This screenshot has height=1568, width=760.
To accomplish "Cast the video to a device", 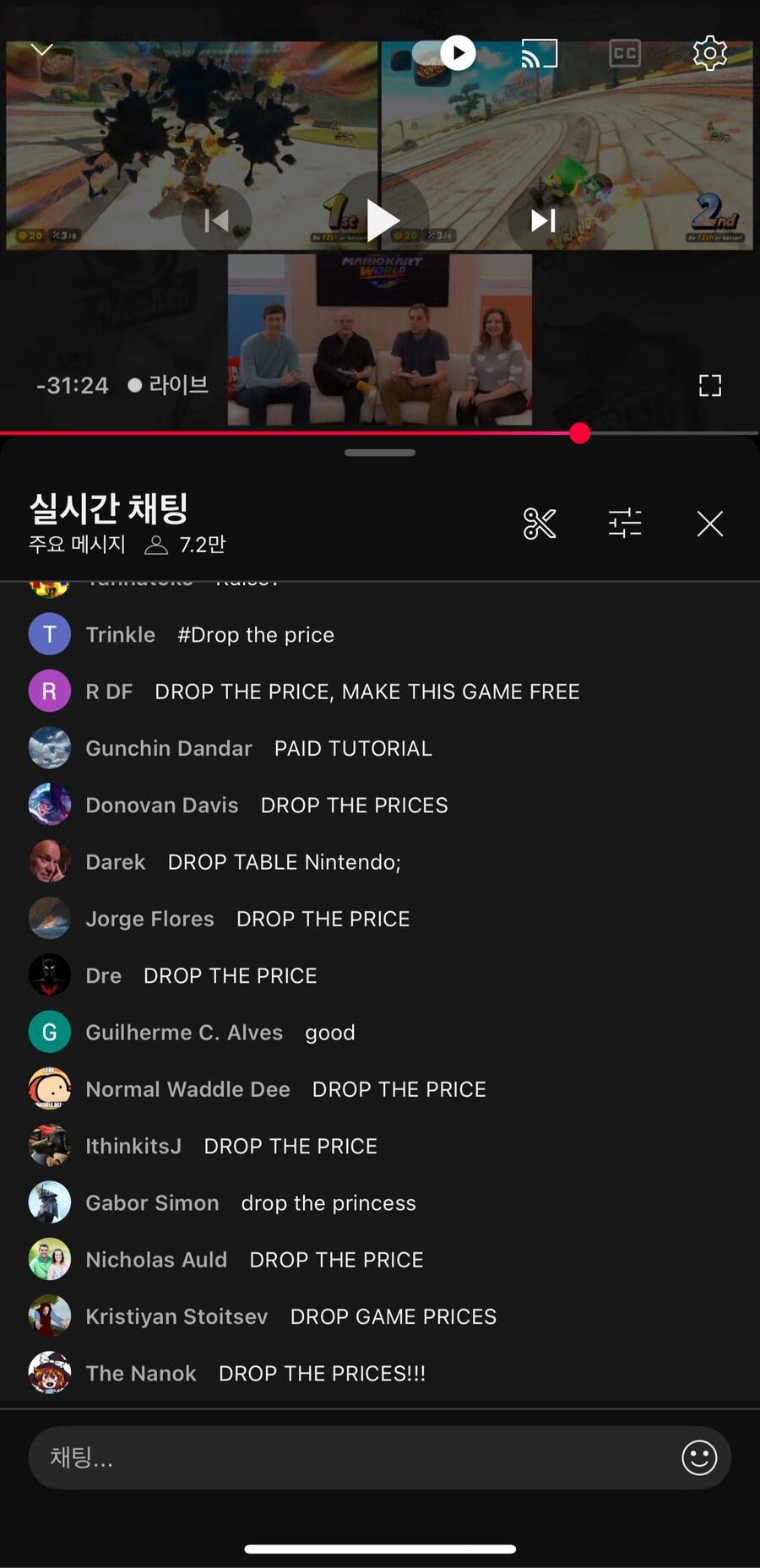I will point(539,53).
